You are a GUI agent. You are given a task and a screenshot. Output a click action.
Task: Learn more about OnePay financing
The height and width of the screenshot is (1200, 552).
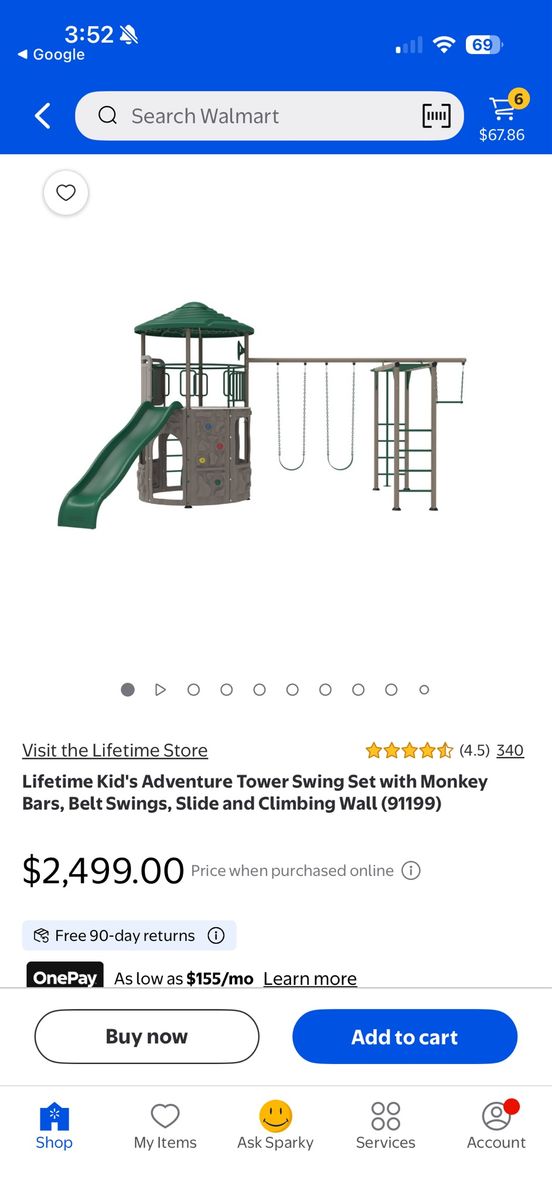[x=310, y=978]
